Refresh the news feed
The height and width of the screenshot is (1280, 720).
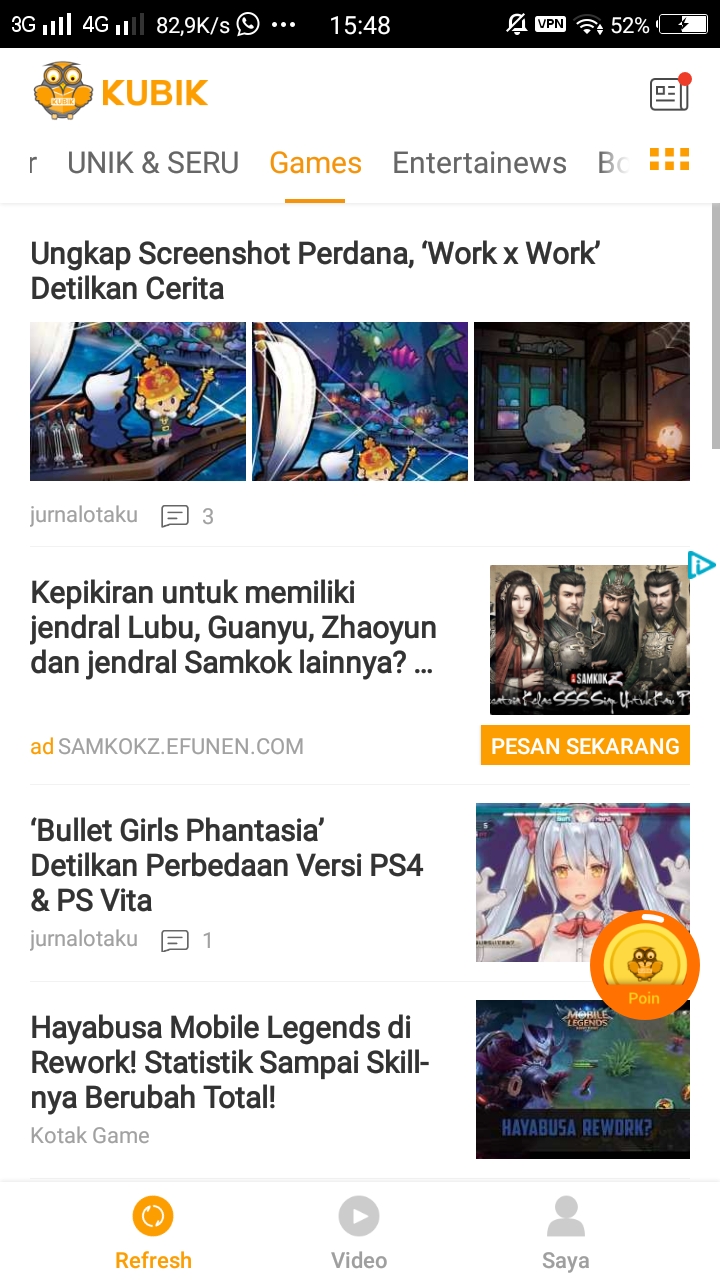[153, 1232]
